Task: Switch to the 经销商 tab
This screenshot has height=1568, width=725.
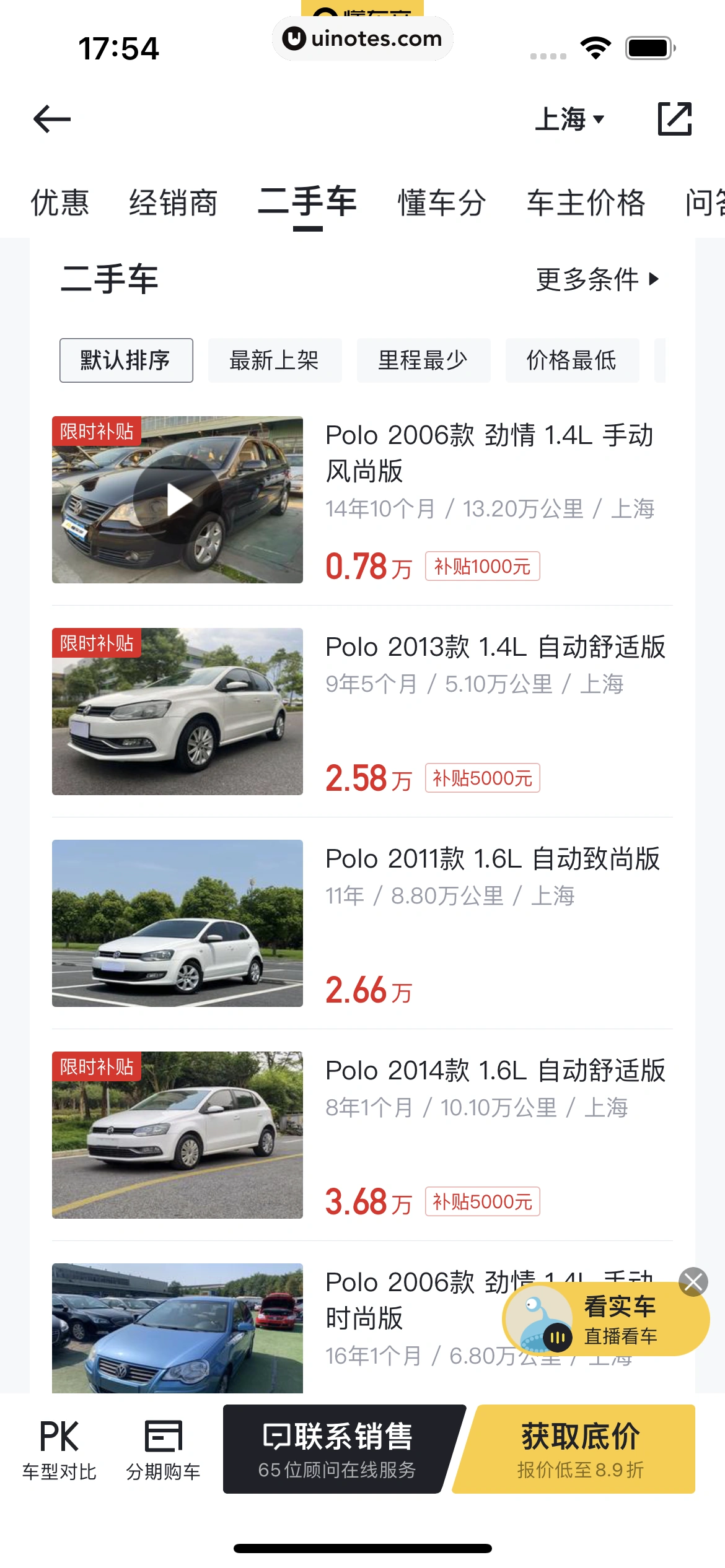Action: pyautogui.click(x=174, y=203)
